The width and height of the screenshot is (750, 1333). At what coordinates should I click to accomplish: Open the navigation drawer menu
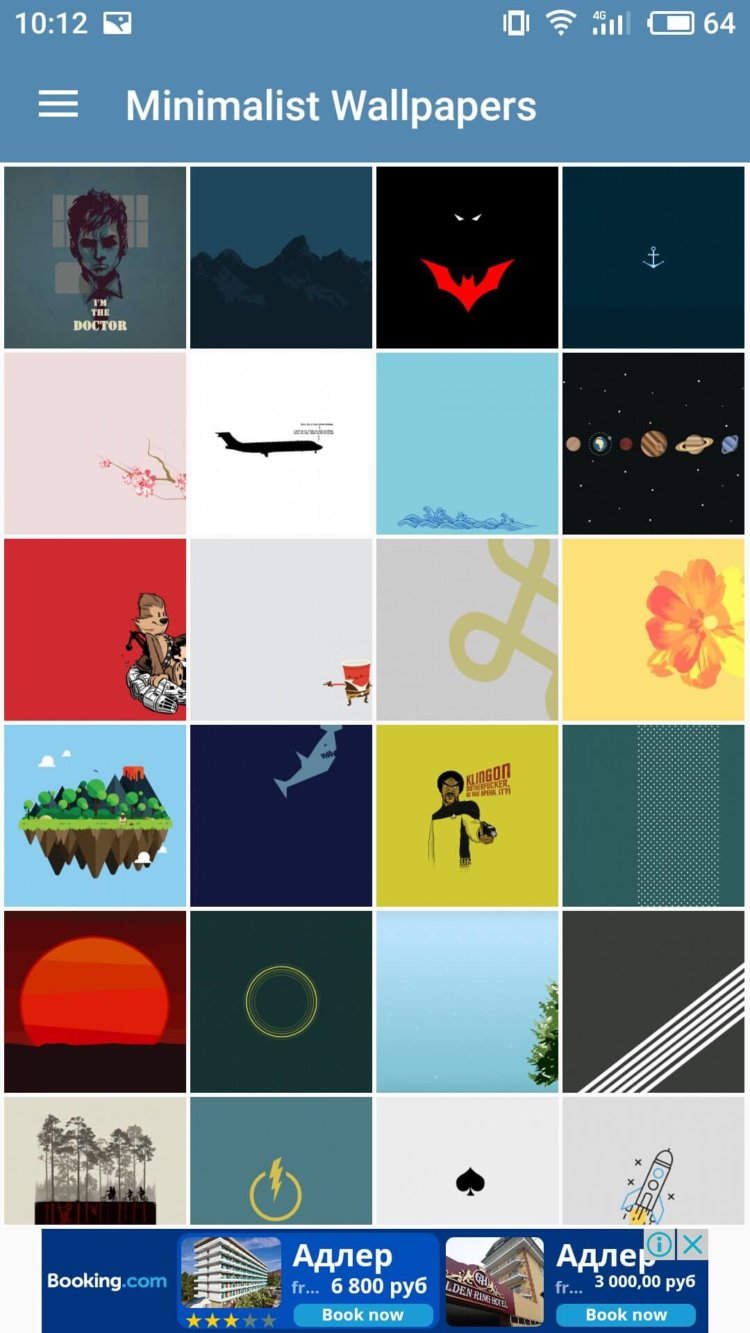tap(57, 104)
